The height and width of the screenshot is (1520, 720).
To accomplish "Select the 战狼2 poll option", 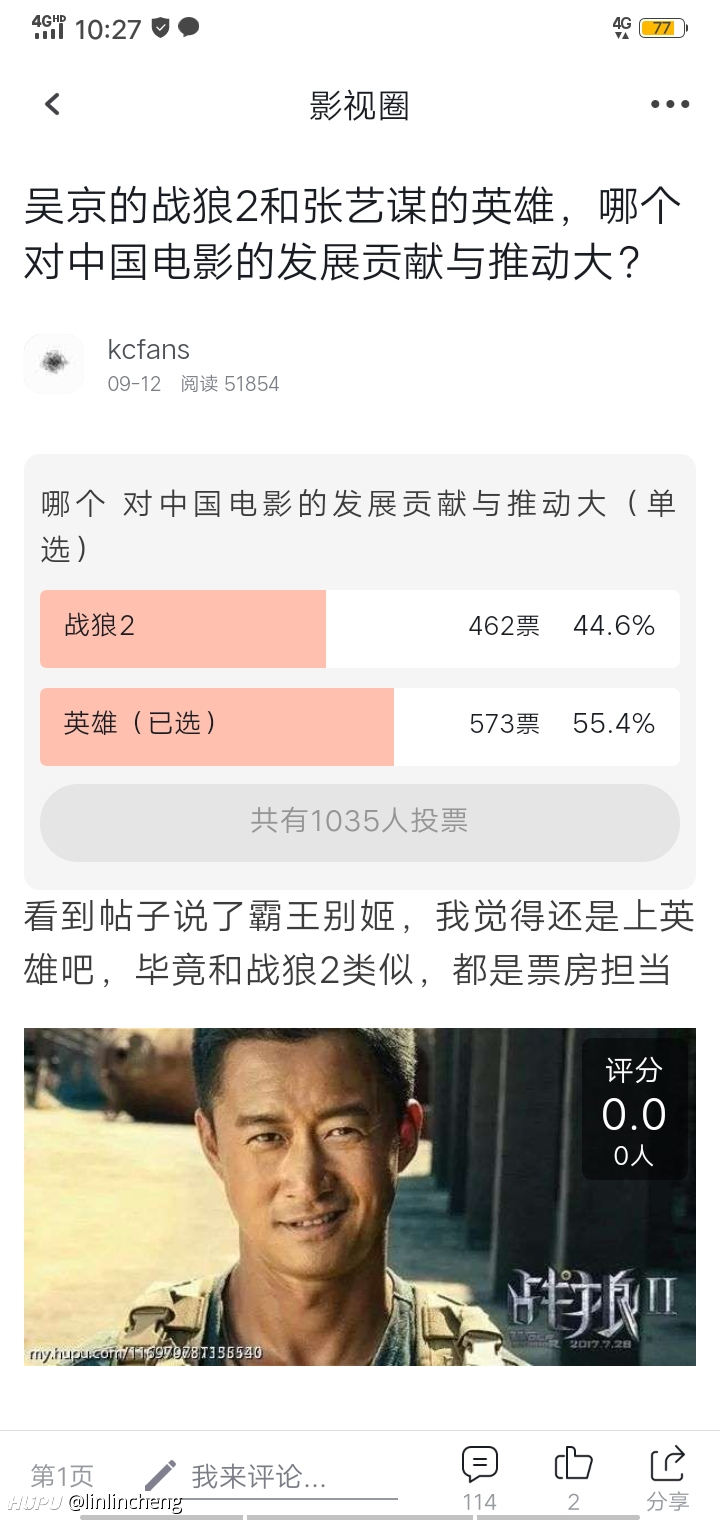I will point(360,628).
